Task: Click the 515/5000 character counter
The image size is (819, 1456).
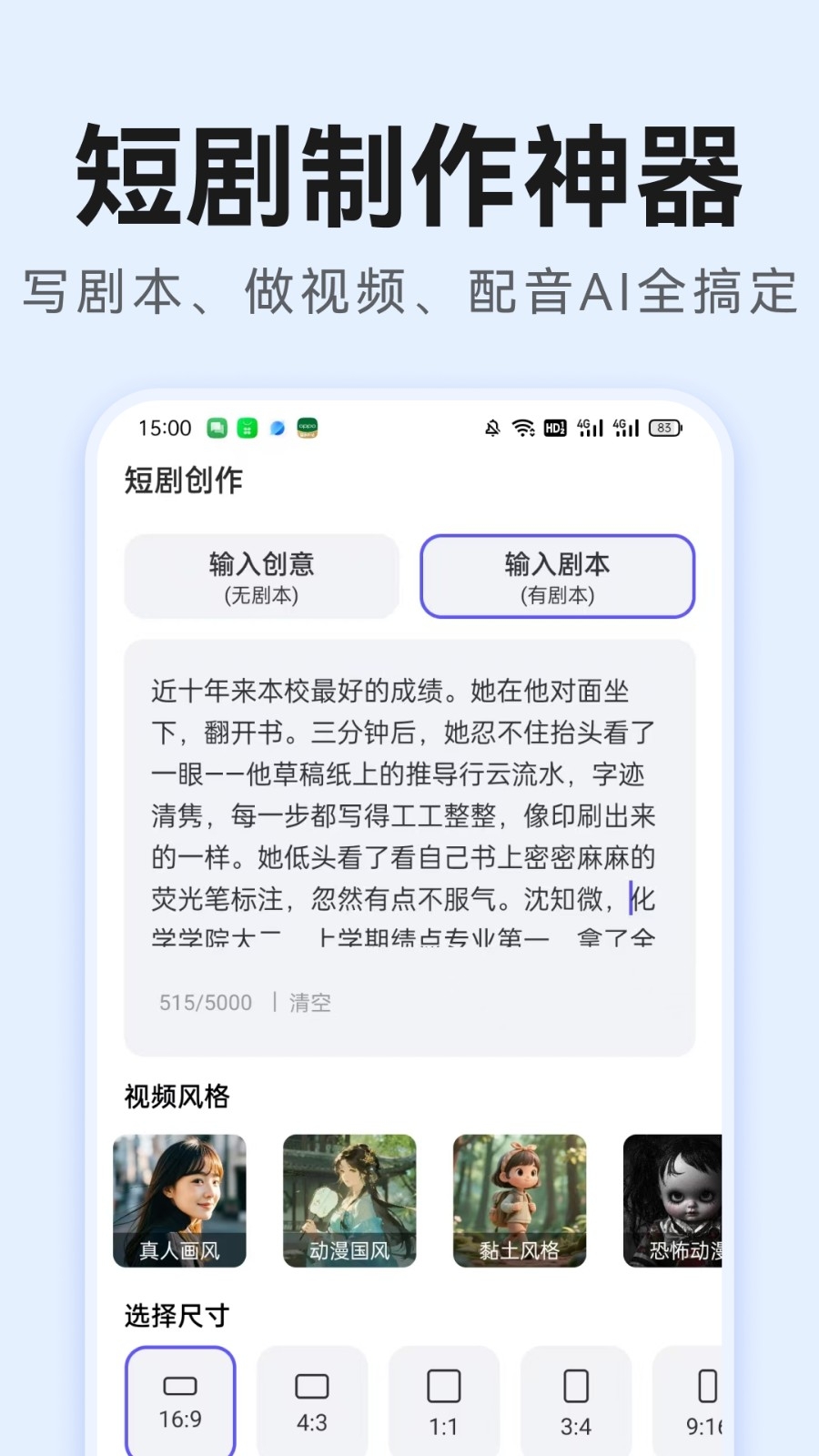Action: (202, 1002)
